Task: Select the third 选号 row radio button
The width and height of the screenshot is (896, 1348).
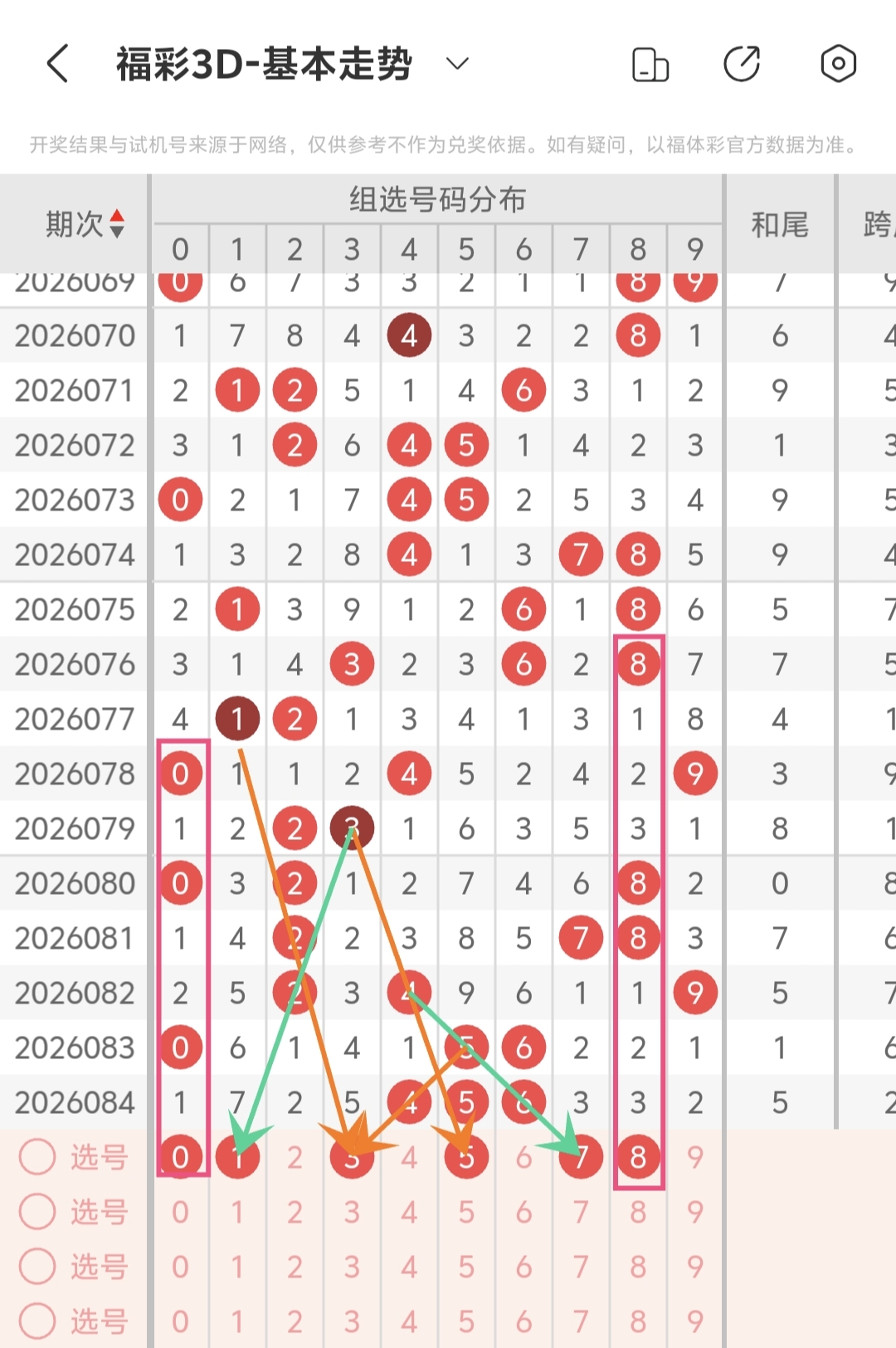Action: (x=37, y=1267)
